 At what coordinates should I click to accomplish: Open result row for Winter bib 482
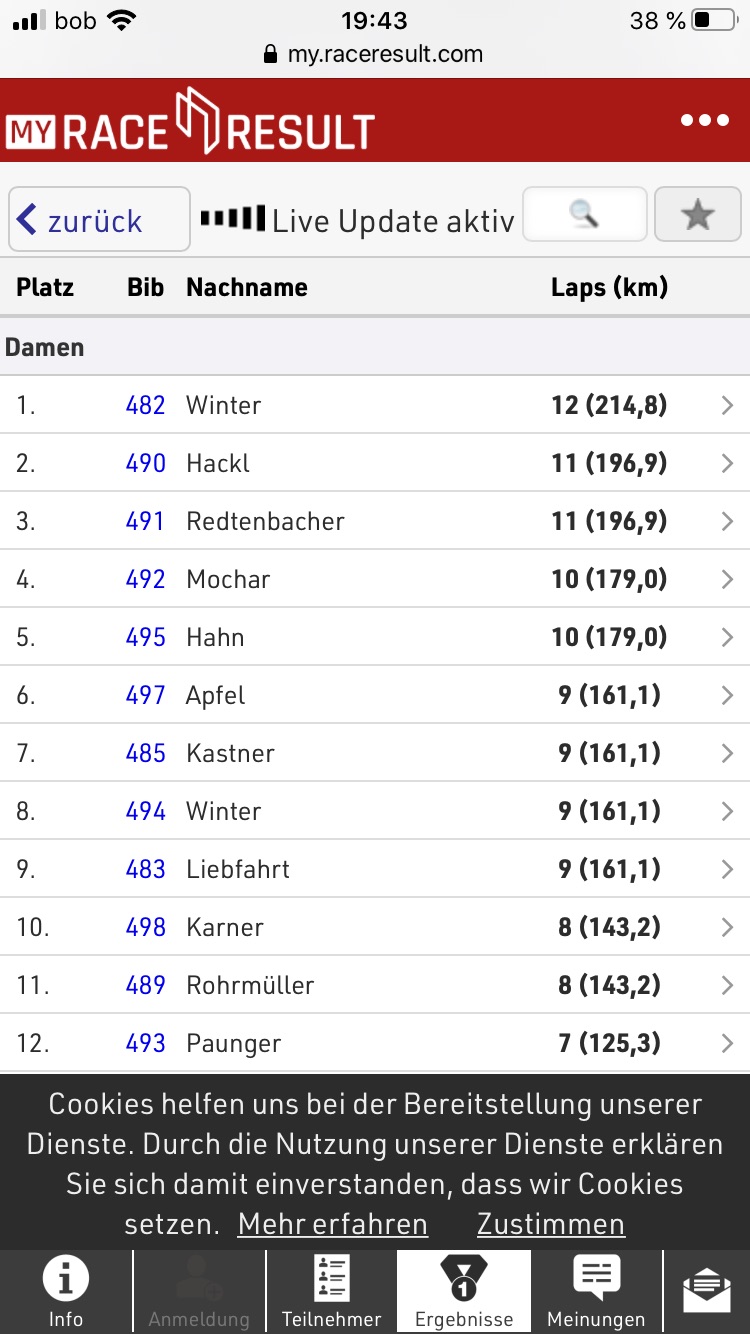click(x=374, y=405)
